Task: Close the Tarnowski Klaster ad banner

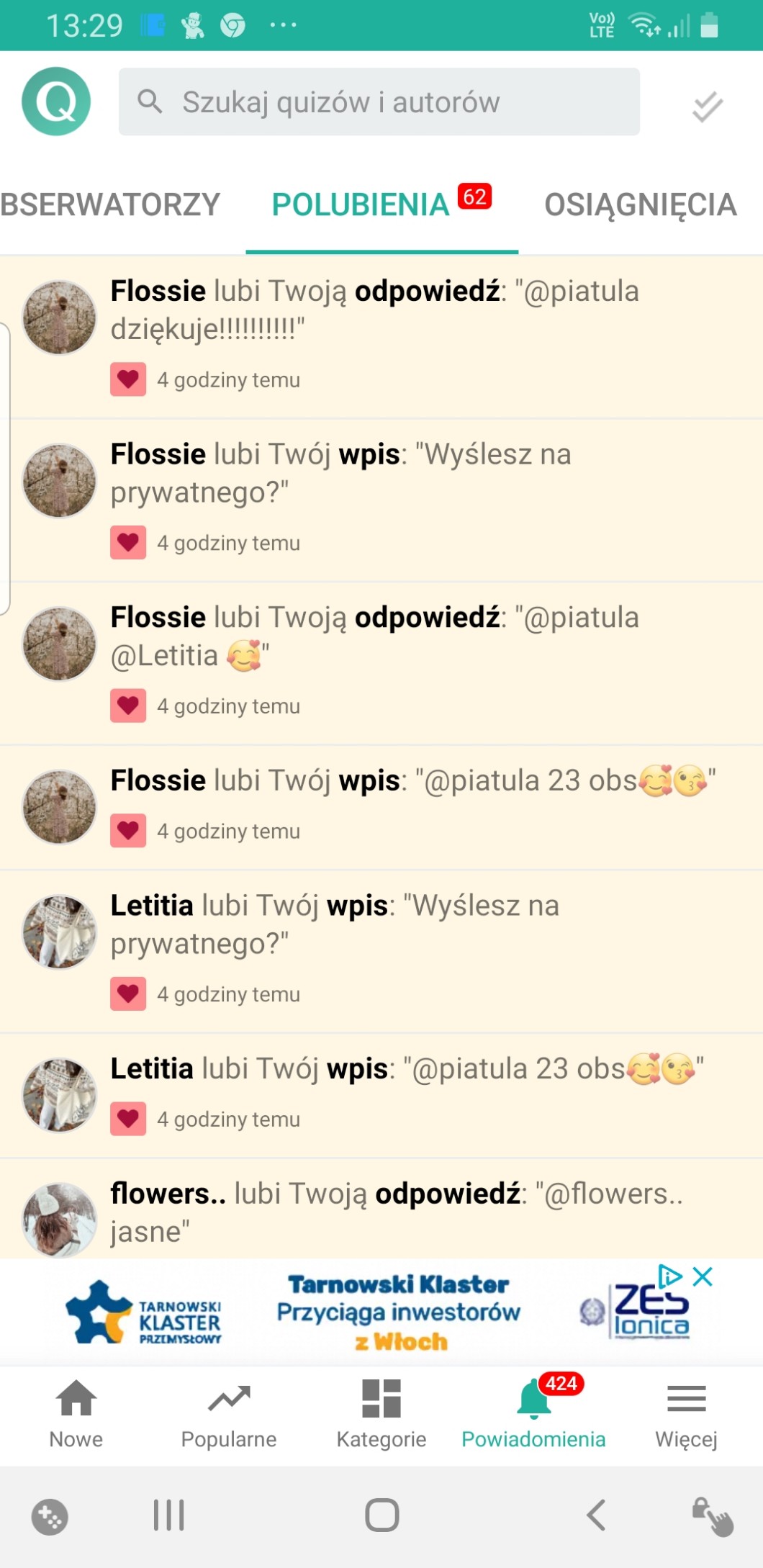Action: pos(703,1276)
